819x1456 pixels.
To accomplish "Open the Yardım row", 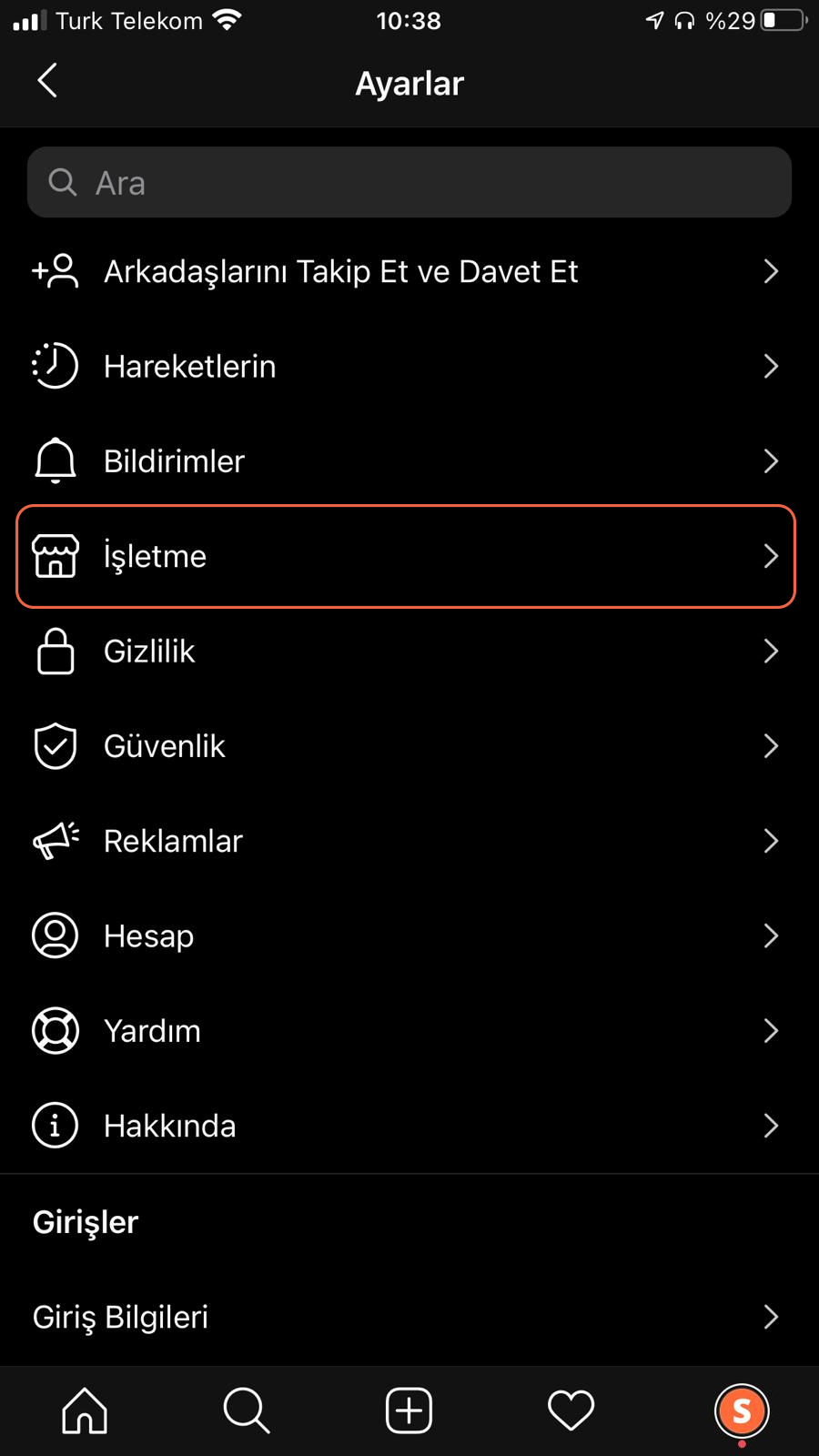I will click(409, 1031).
